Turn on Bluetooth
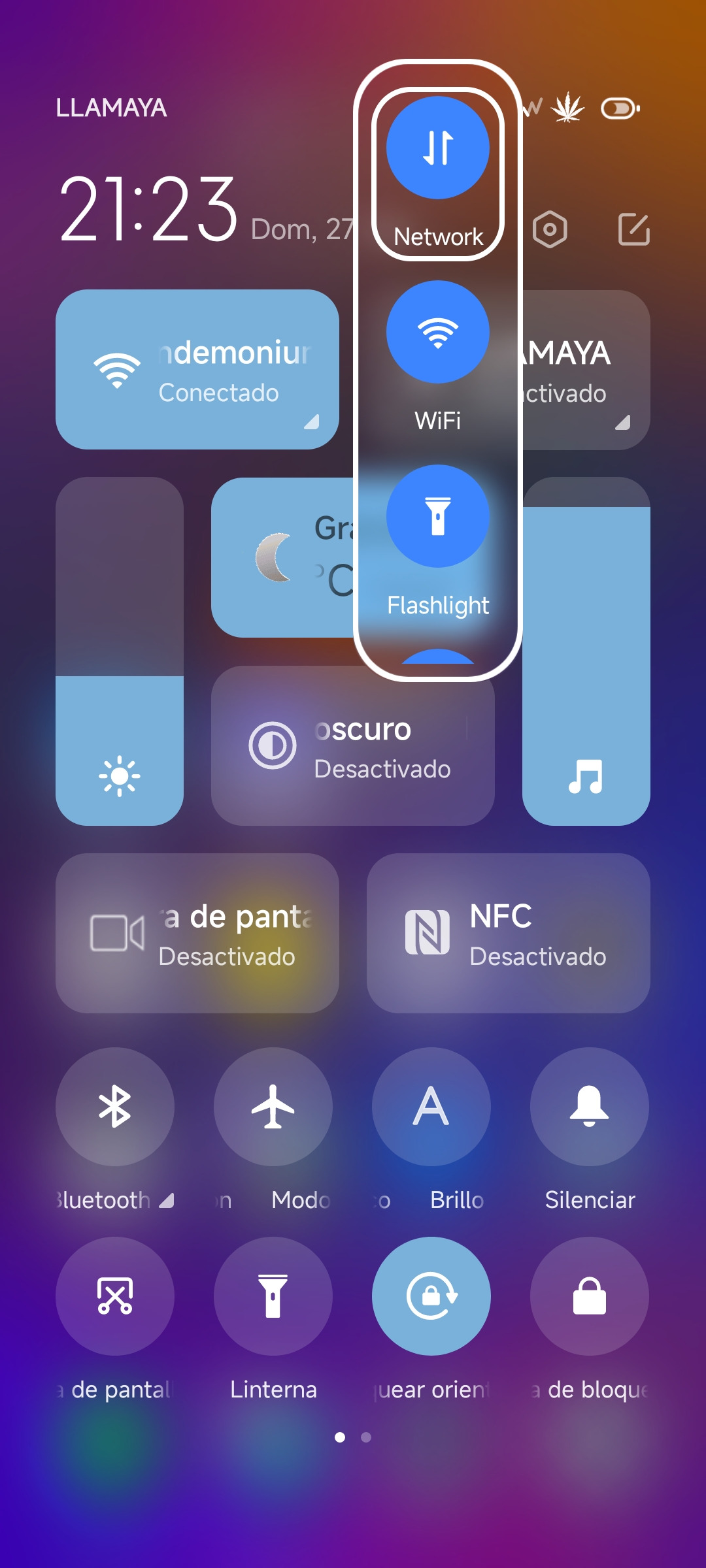The width and height of the screenshot is (706, 1568). tap(115, 1107)
